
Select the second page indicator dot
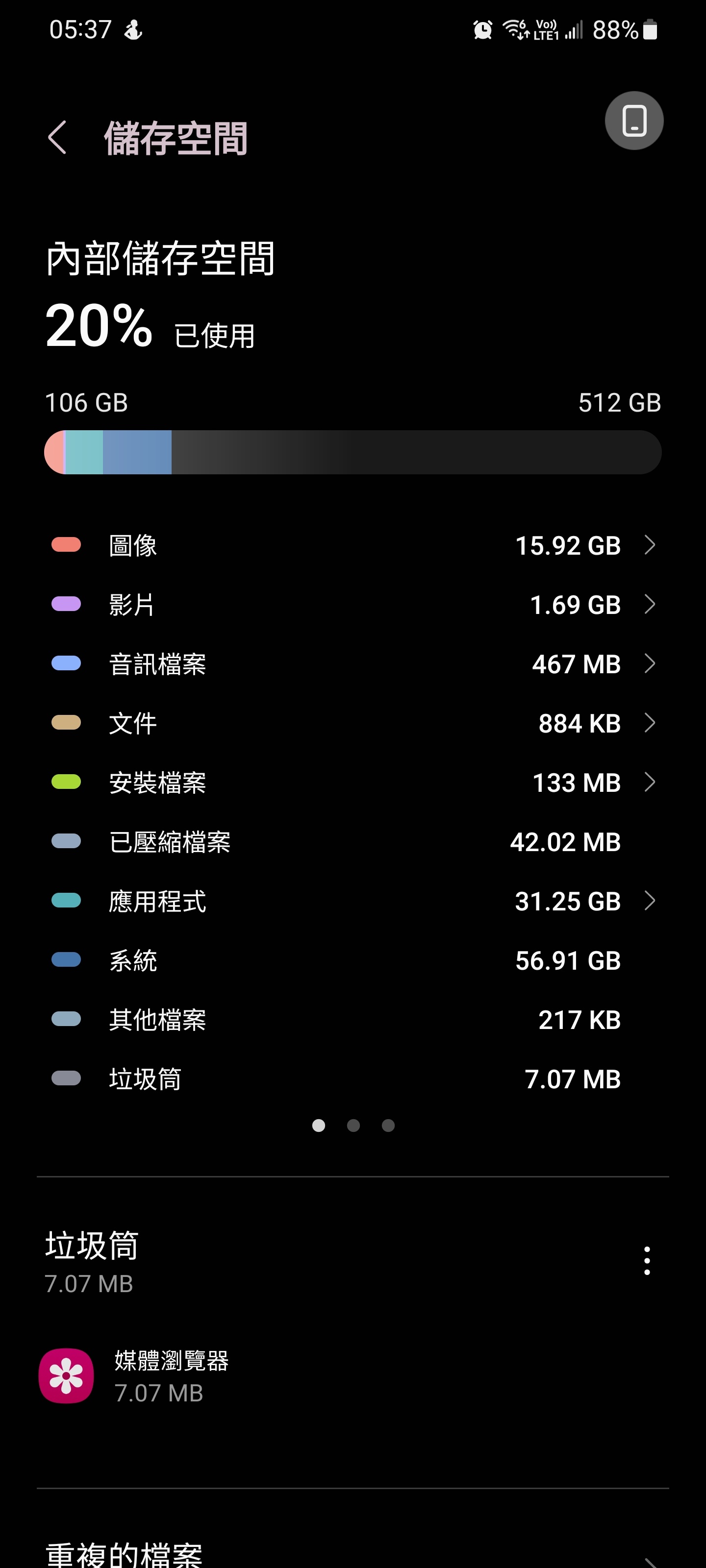pos(353,1126)
